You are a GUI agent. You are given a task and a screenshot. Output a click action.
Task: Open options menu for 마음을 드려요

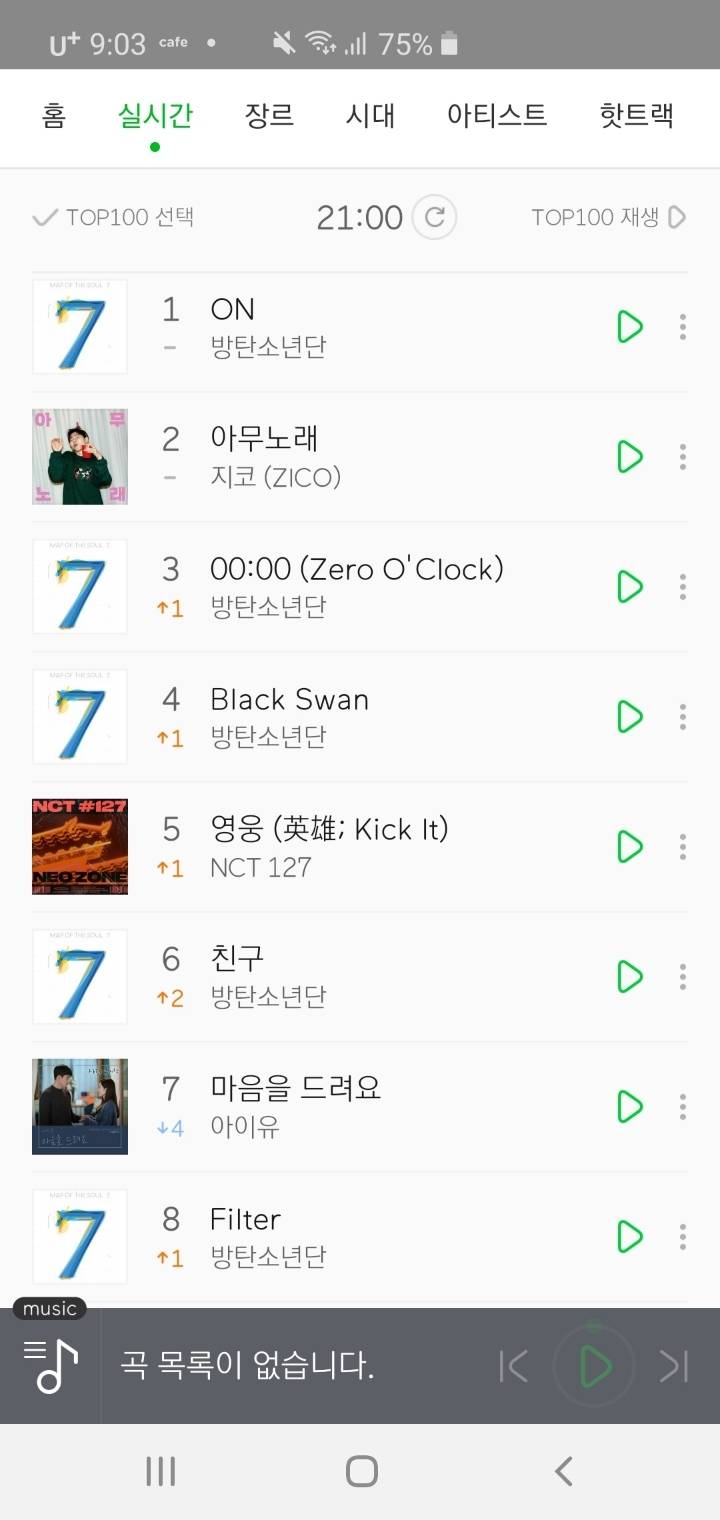[683, 1106]
